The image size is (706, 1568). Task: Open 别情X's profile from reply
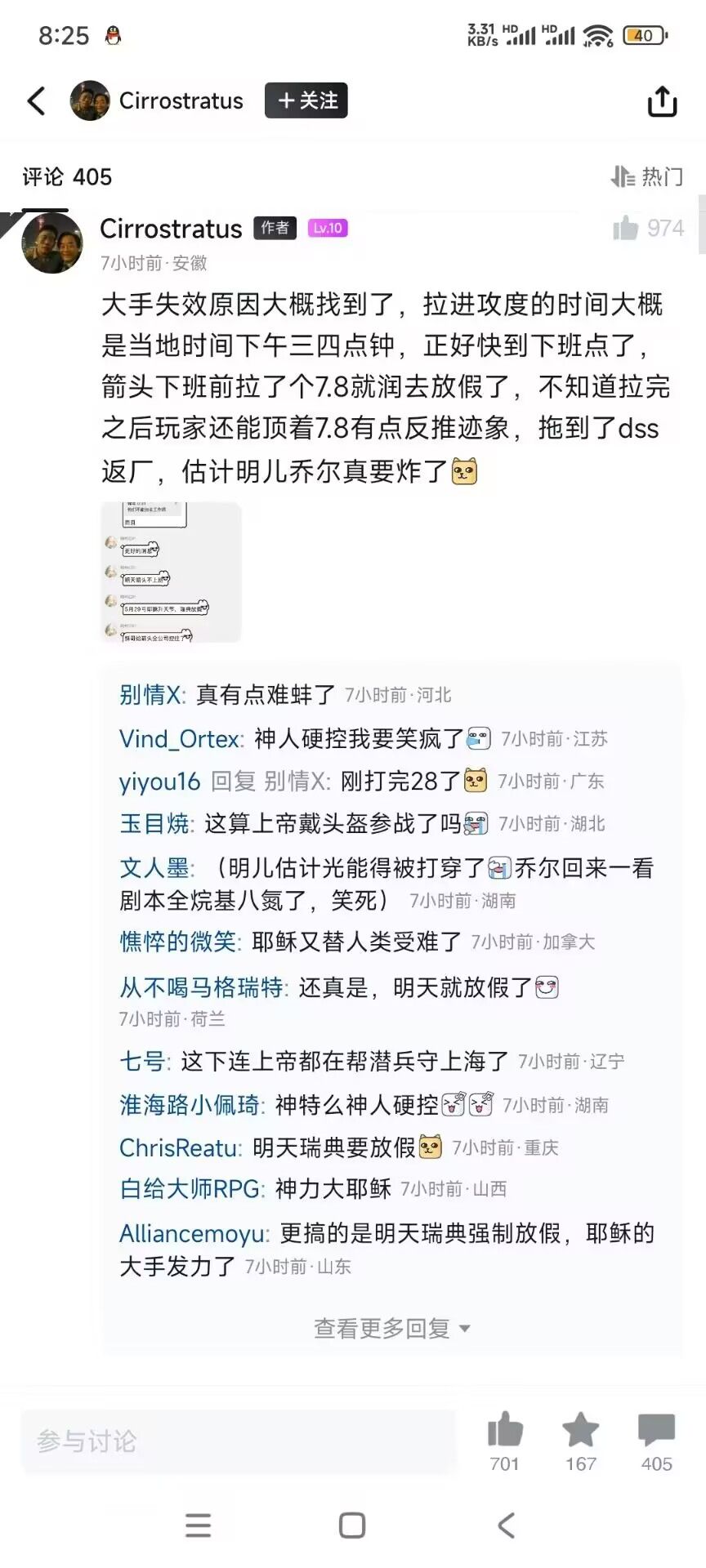tap(151, 695)
